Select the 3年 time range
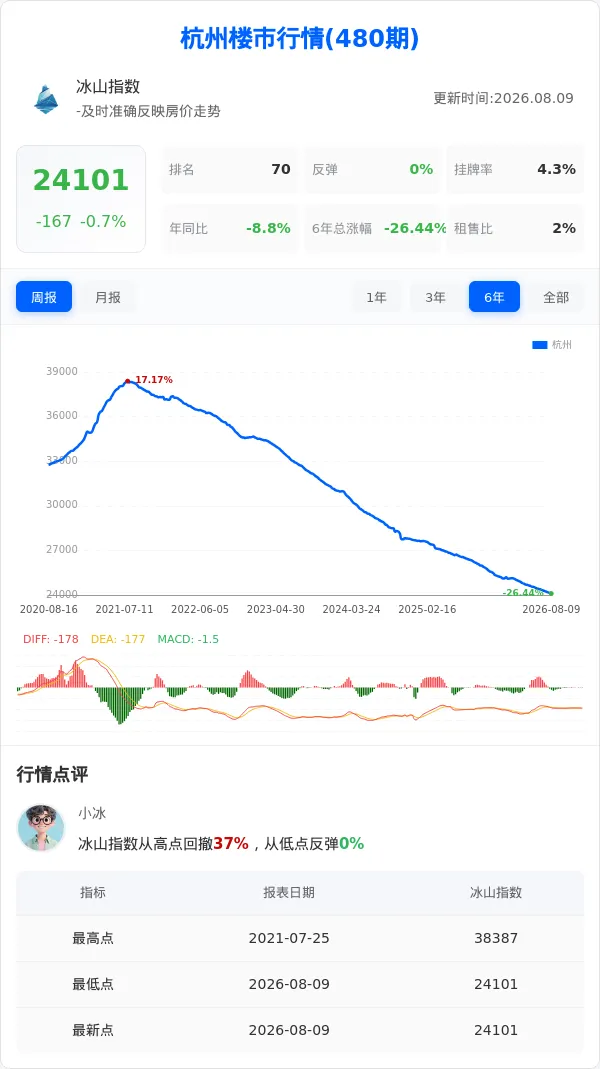 coord(435,297)
